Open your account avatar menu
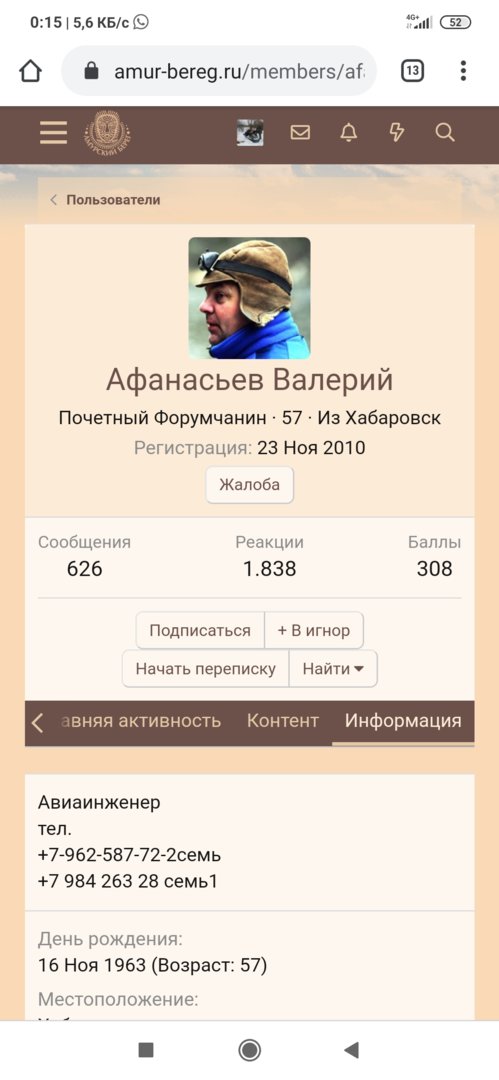This screenshot has height=1080, width=499. pyautogui.click(x=250, y=132)
